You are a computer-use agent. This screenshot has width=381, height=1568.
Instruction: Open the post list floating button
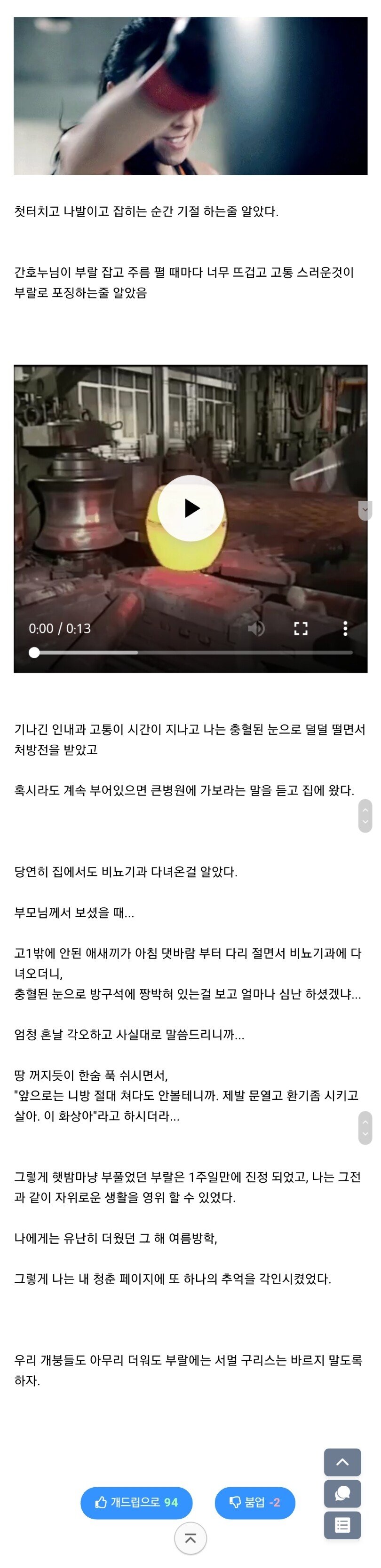[x=342, y=1525]
